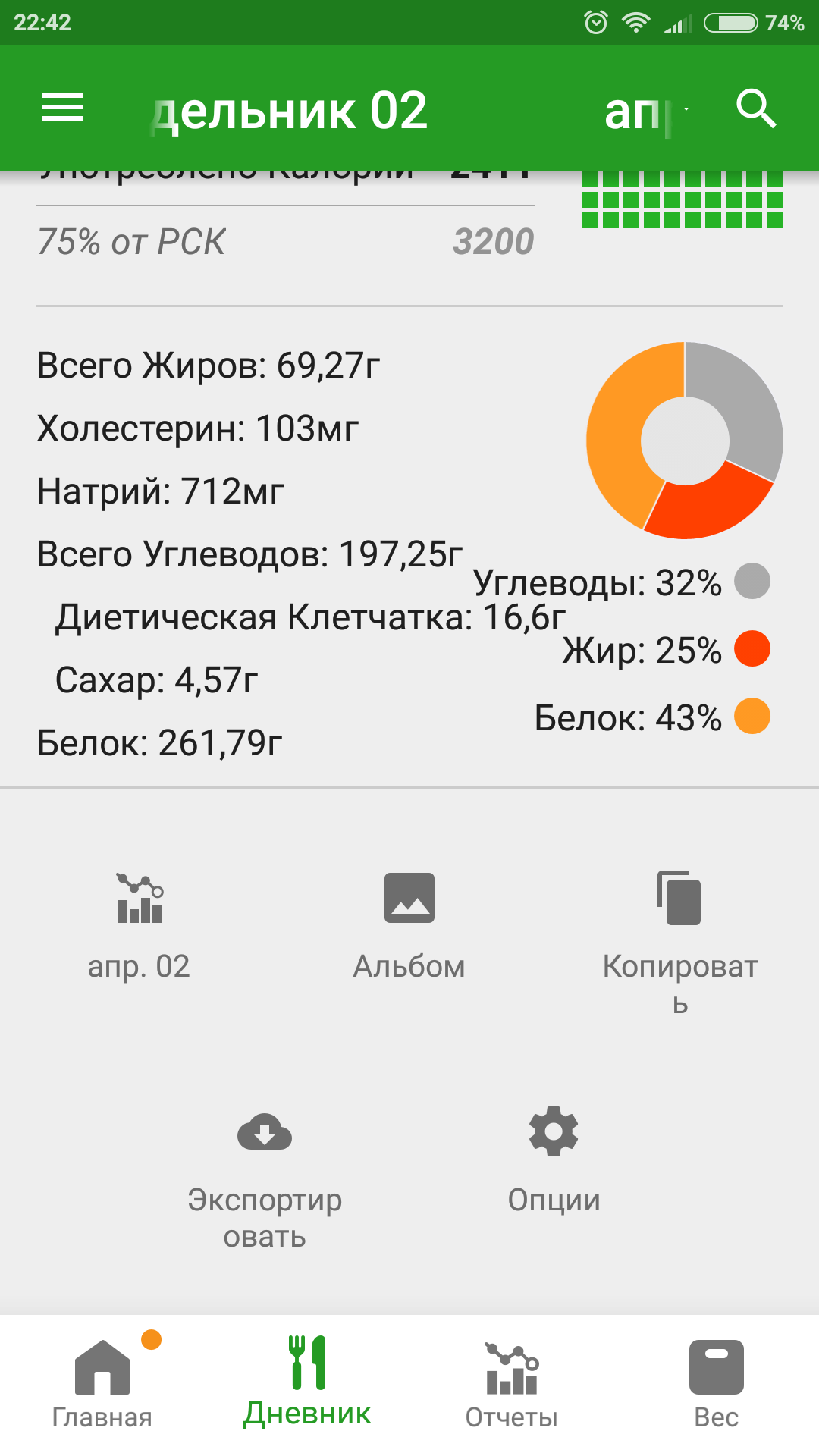Tap the Копировать button
Screen dimensions: 819x1456
point(680,940)
